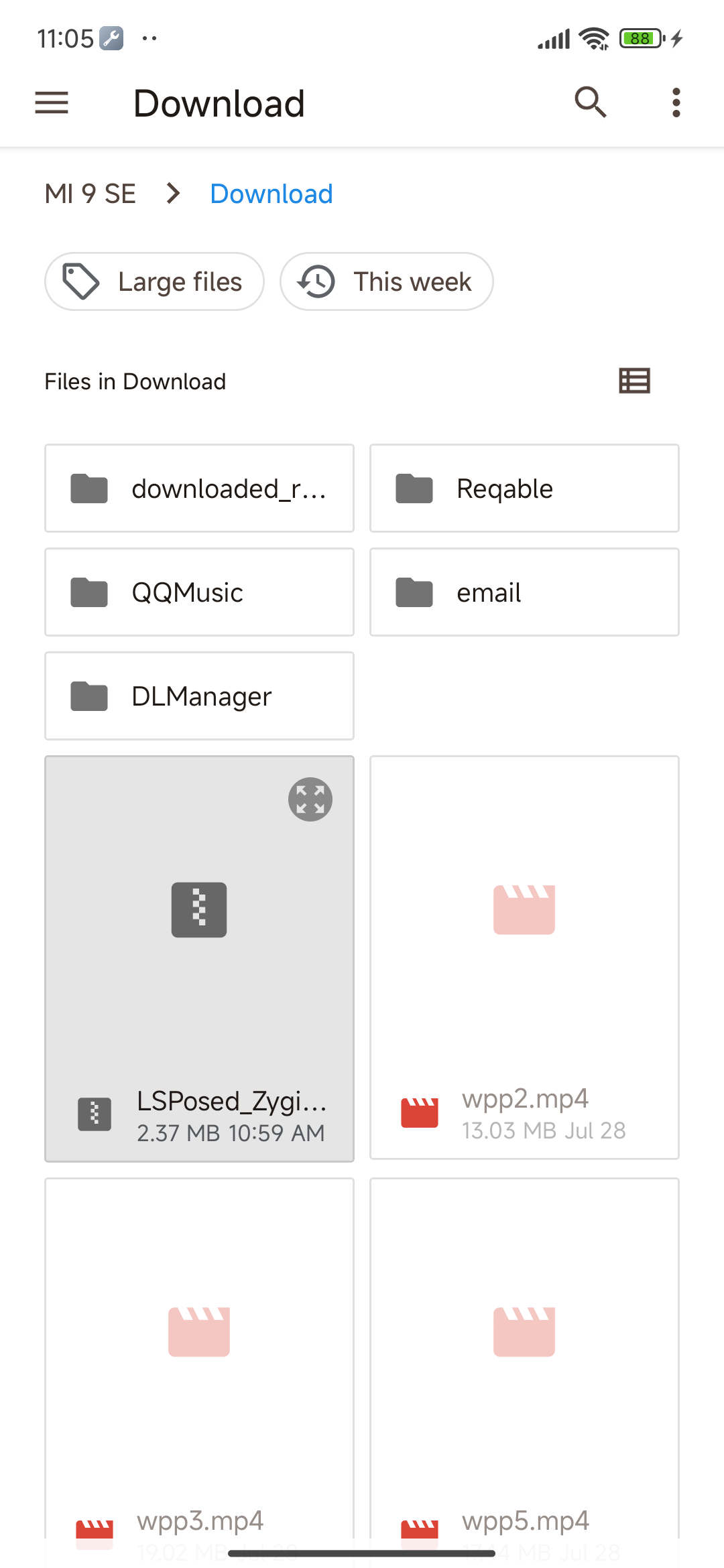
Task: Open the navigation drawer menu
Action: [x=52, y=103]
